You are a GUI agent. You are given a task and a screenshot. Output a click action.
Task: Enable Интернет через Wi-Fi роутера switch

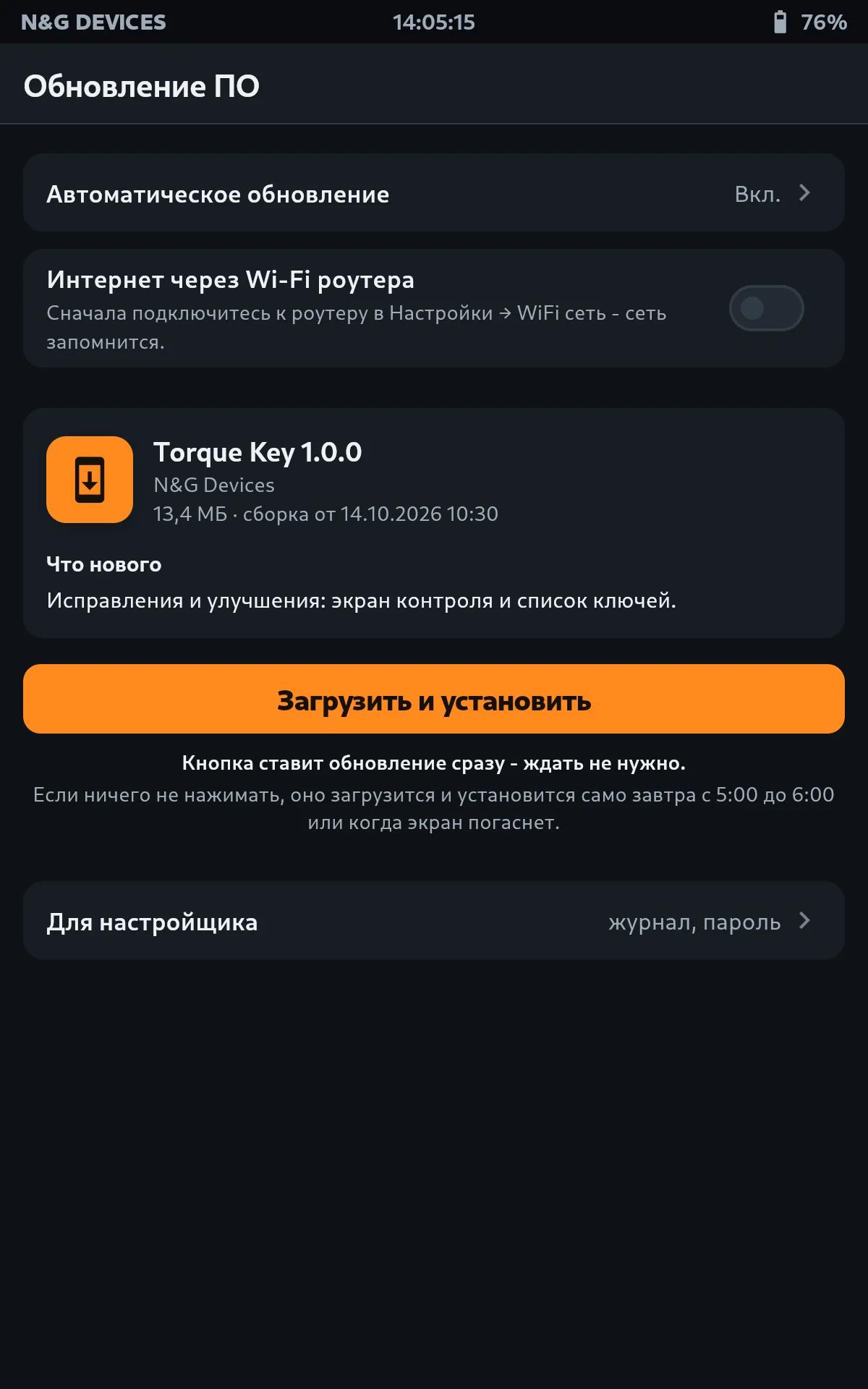(x=766, y=308)
